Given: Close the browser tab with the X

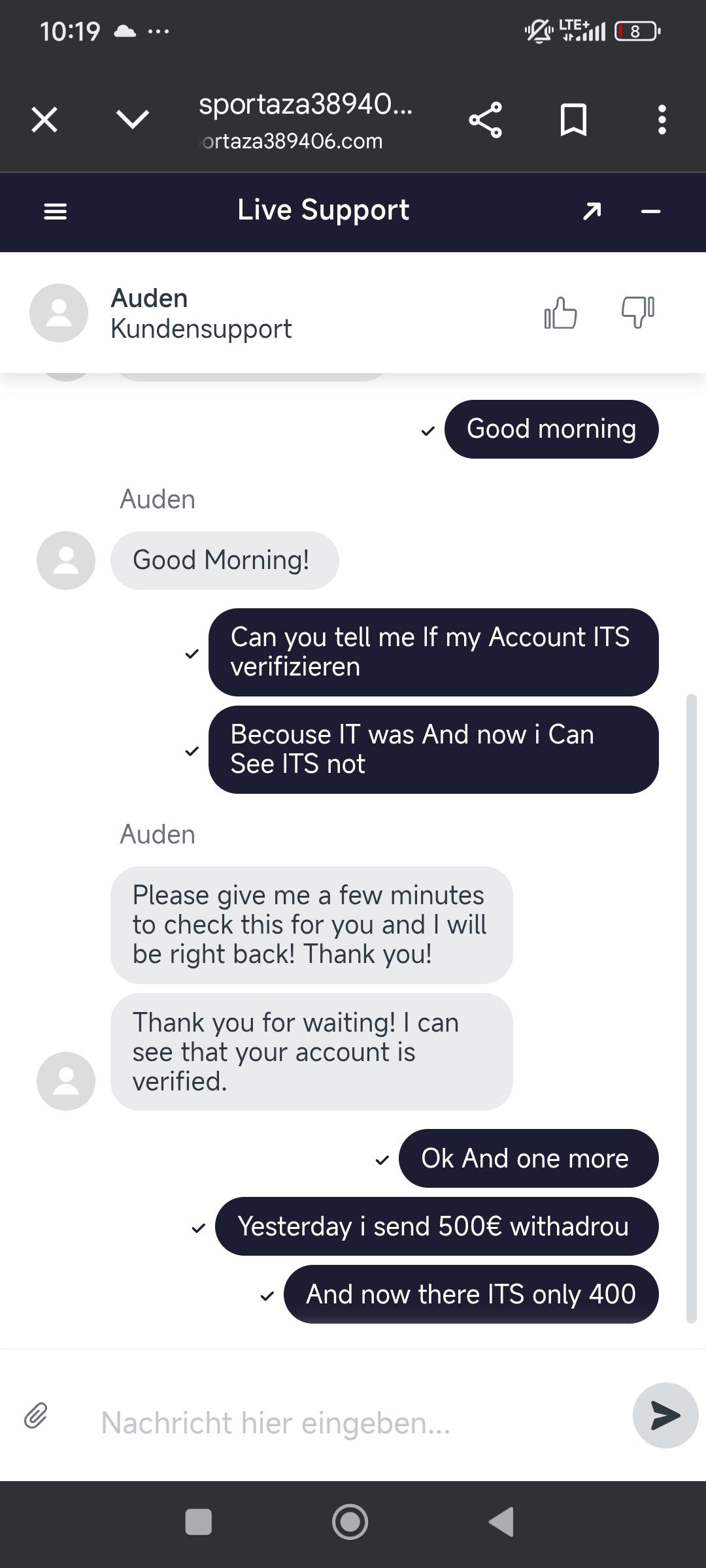Looking at the screenshot, I should pos(44,120).
